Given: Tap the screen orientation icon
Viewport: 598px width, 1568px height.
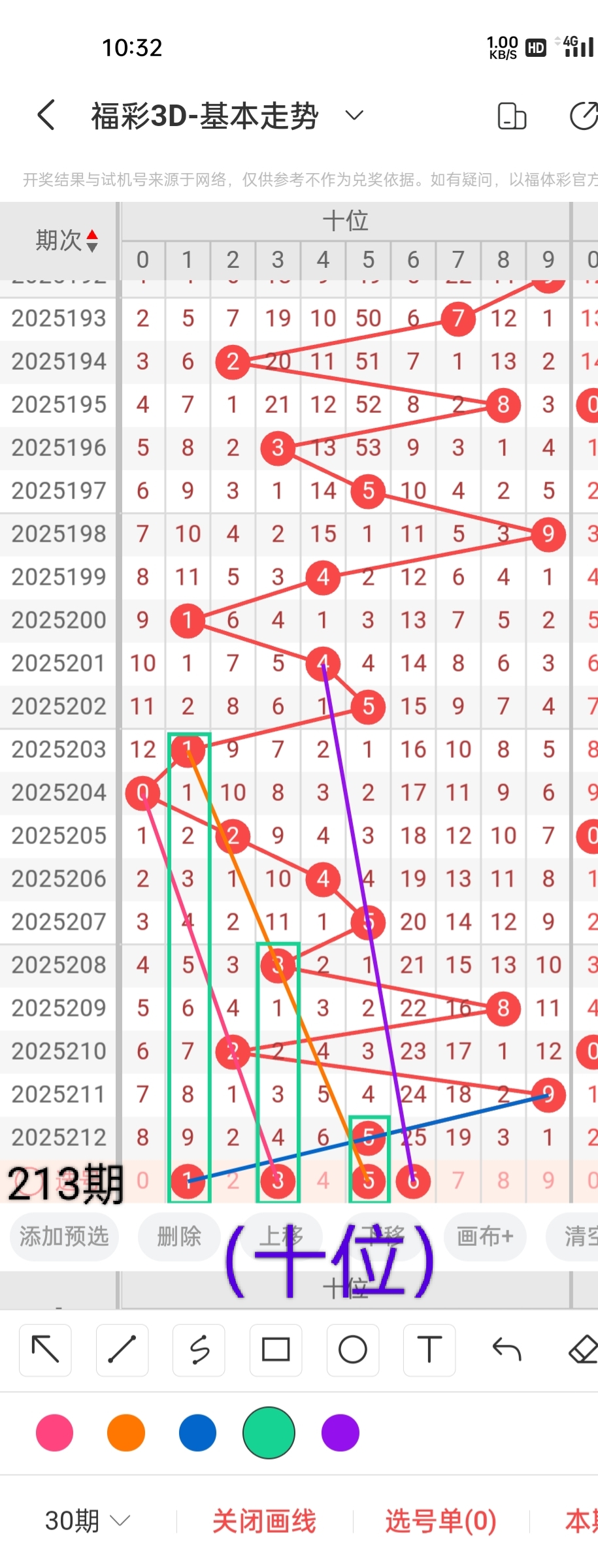Looking at the screenshot, I should (x=512, y=116).
